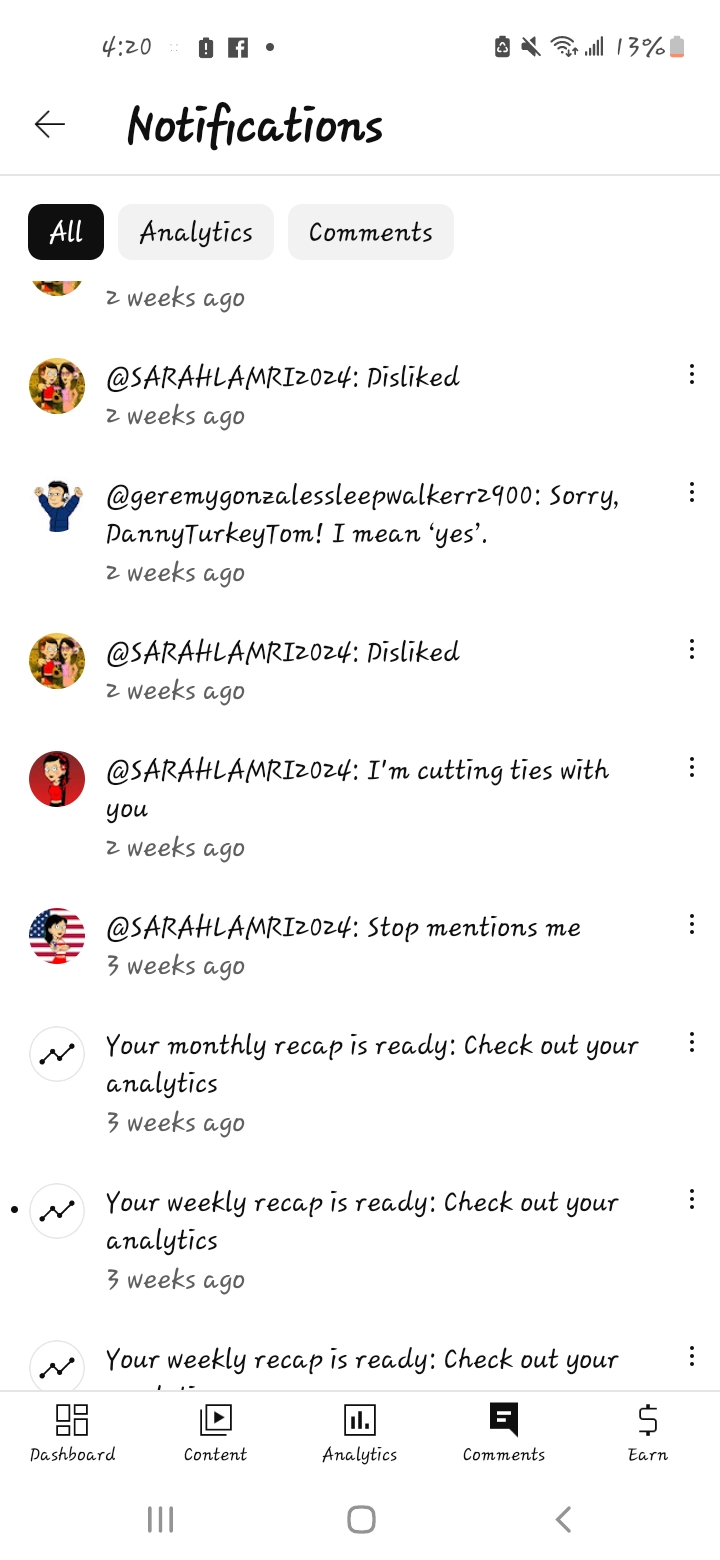Select the All filter chip

[66, 232]
